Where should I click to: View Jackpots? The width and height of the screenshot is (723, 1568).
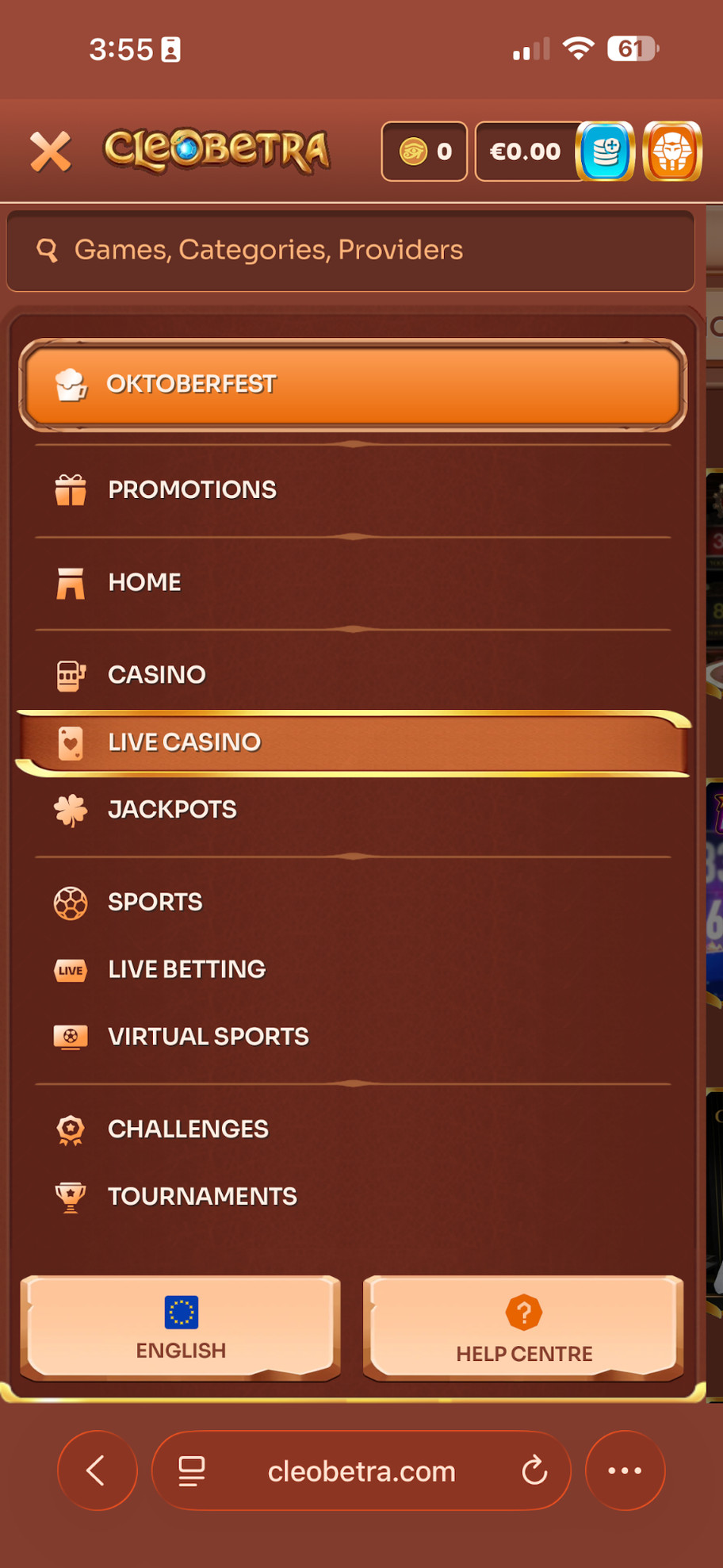pos(172,810)
